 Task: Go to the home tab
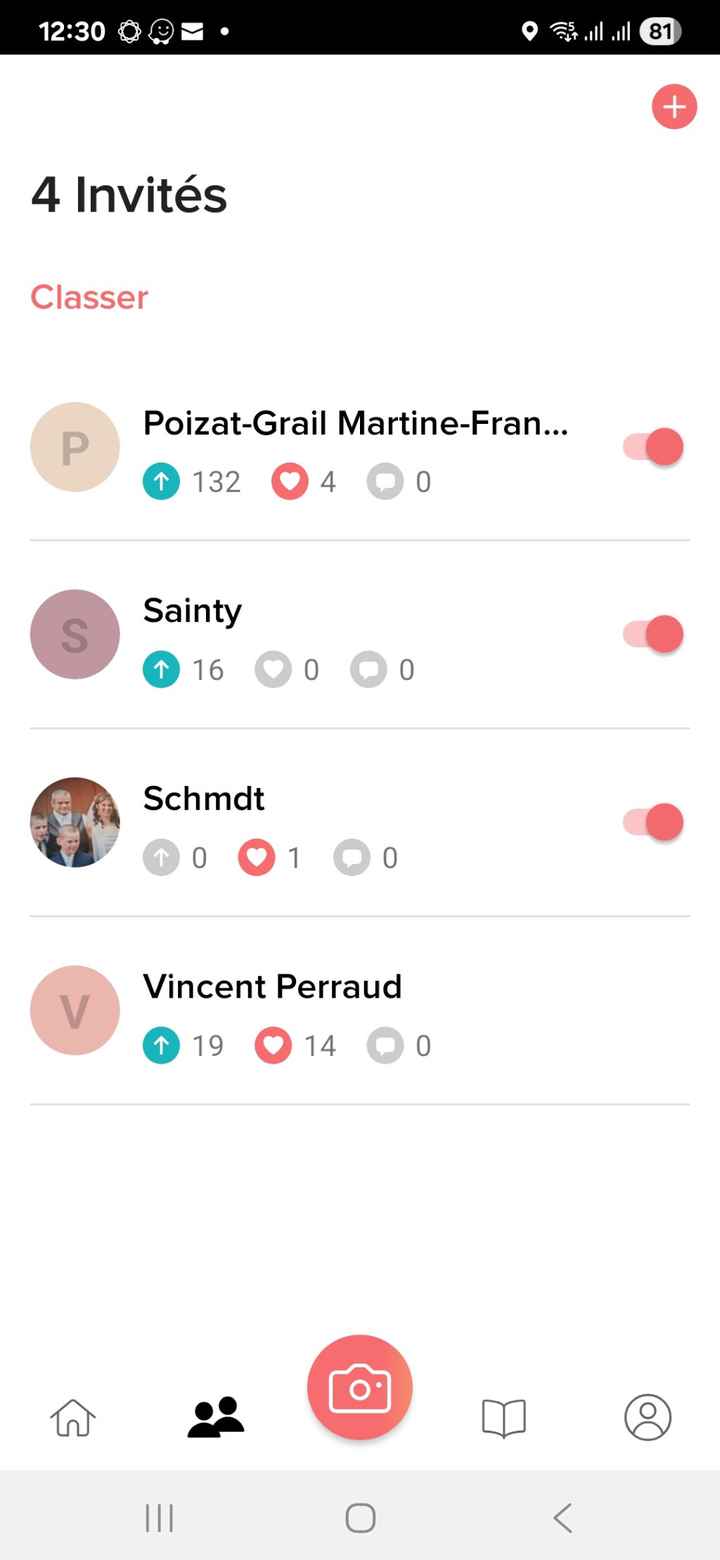point(74,1417)
